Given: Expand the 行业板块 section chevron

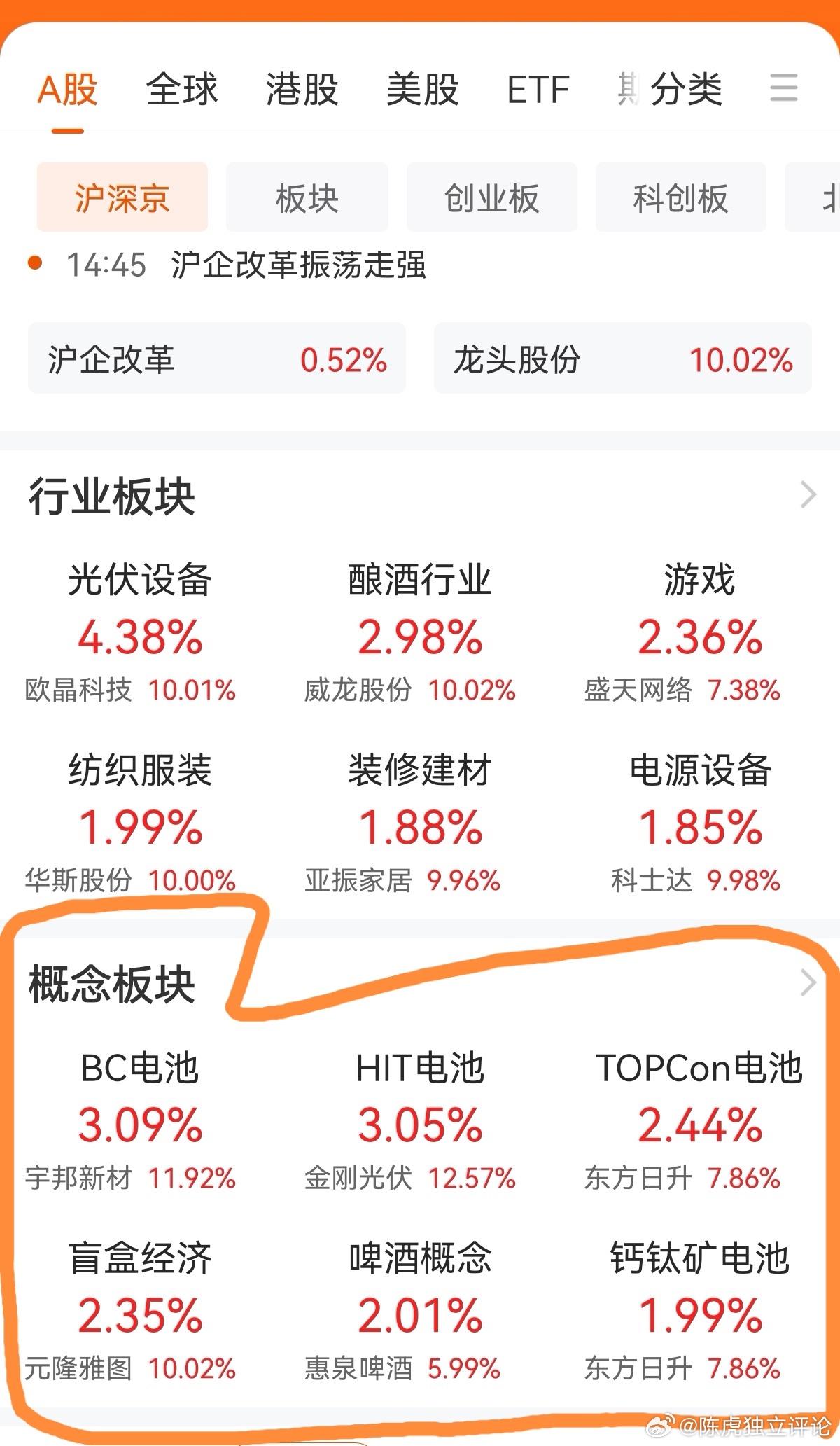Looking at the screenshot, I should (x=808, y=494).
